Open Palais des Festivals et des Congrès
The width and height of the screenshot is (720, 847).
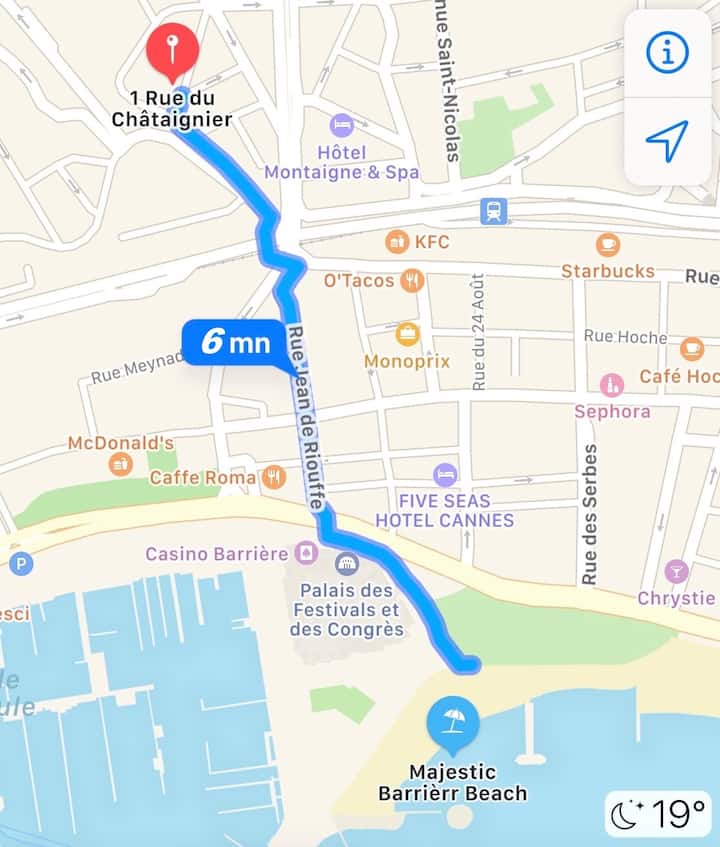pos(347,564)
